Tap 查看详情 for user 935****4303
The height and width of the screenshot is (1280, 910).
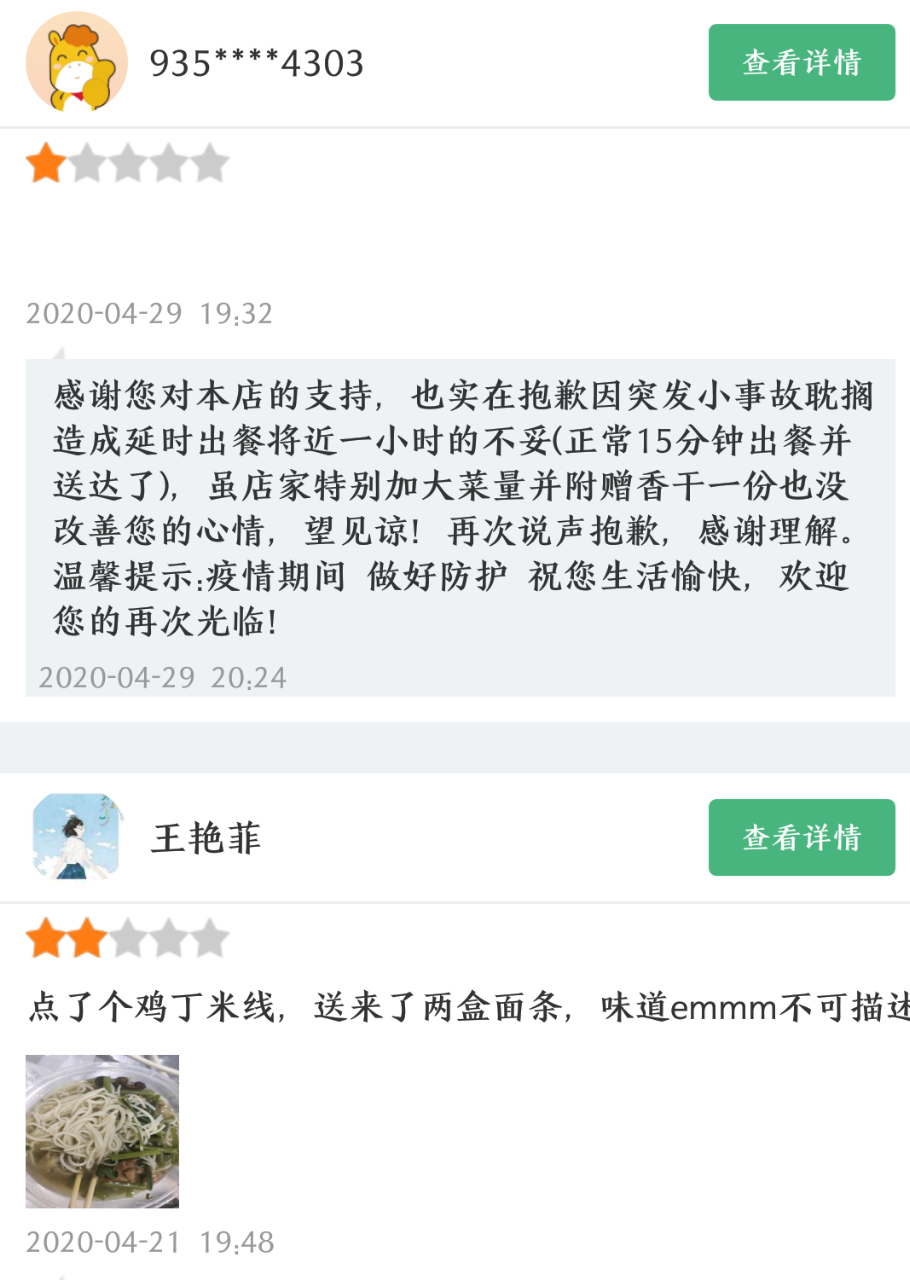[x=801, y=62]
